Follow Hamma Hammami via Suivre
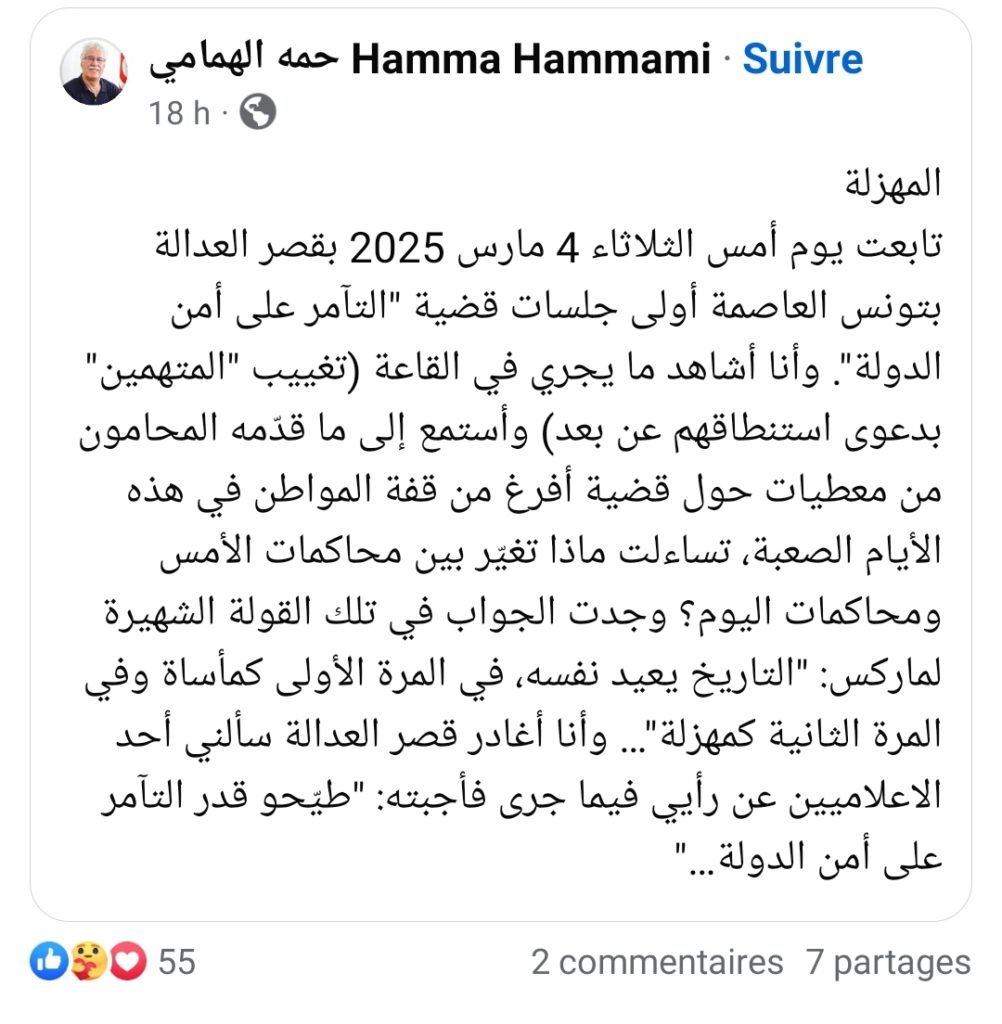Image resolution: width=1002 pixels, height=1024 pixels. (802, 61)
